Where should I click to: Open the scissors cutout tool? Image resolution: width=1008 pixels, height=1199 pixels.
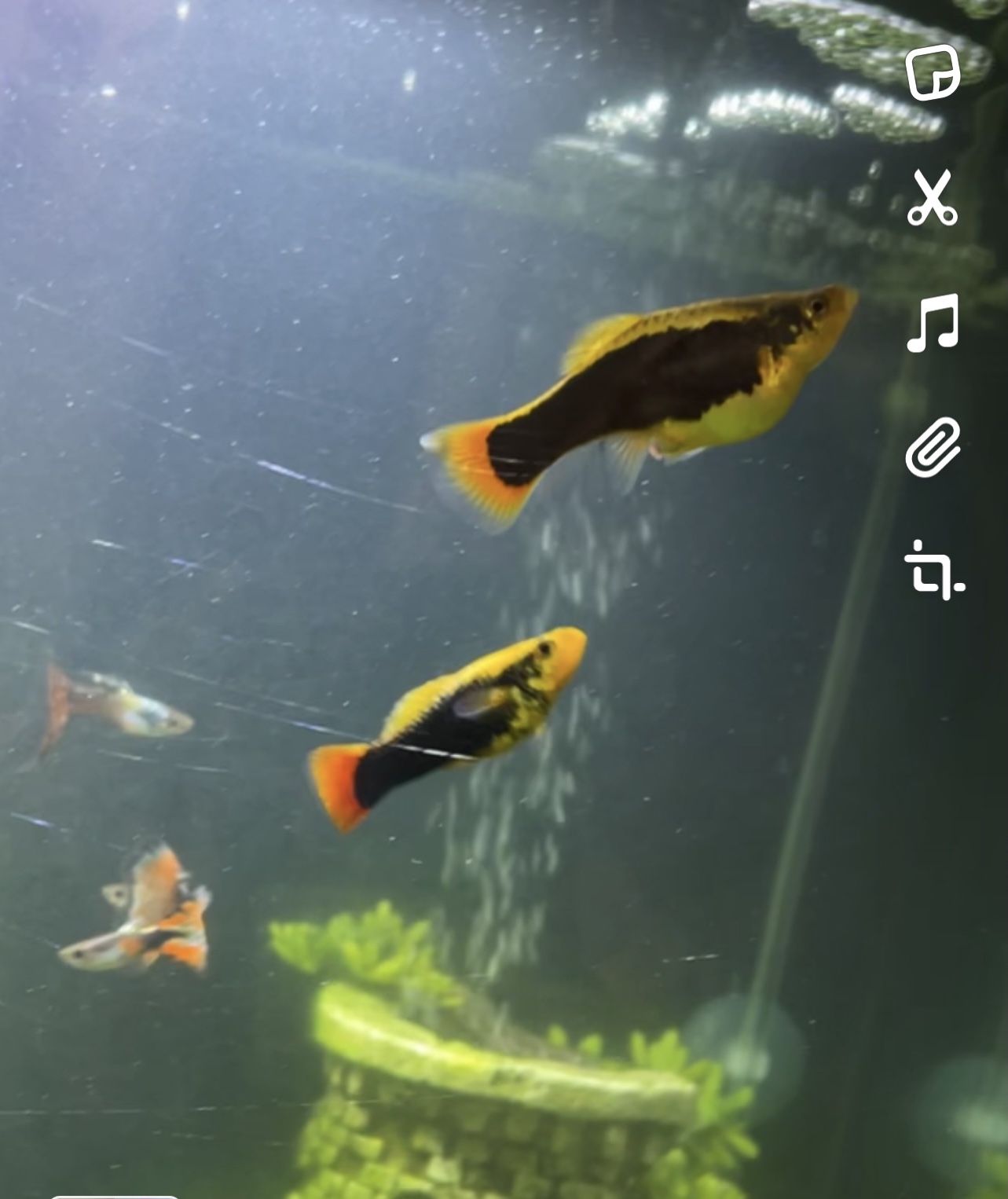(933, 197)
